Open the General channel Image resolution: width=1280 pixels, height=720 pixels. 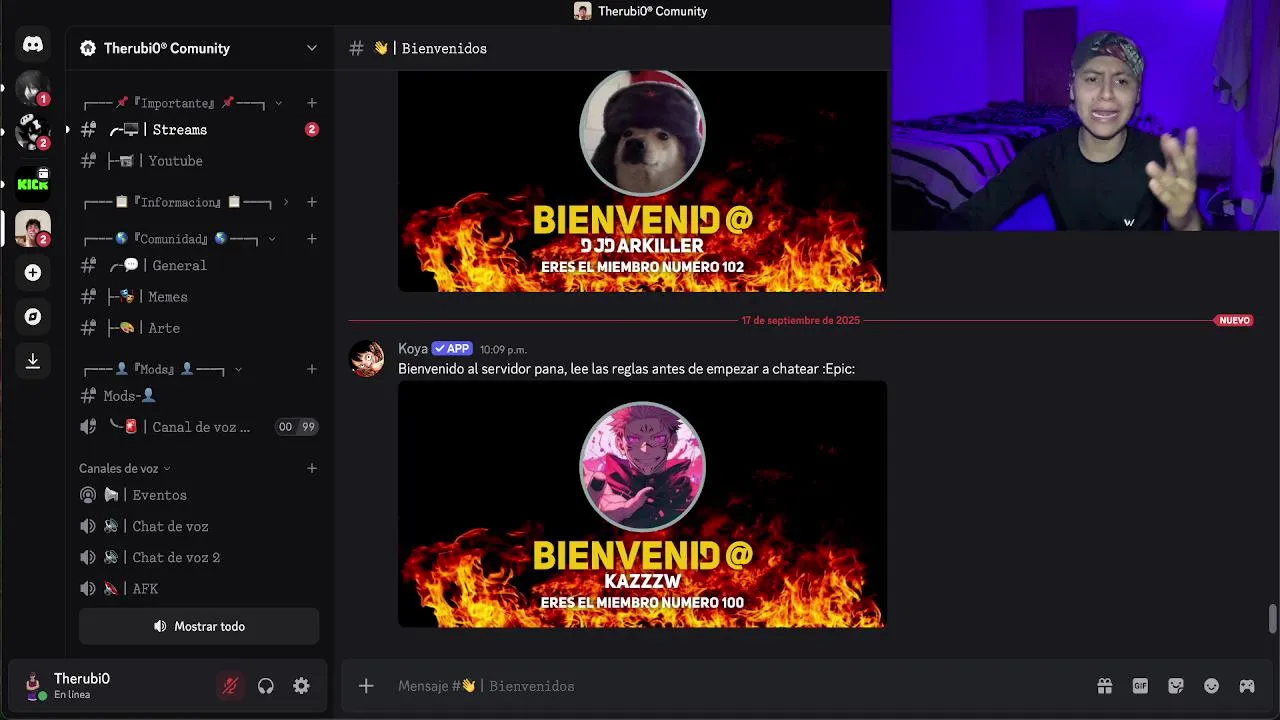pyautogui.click(x=179, y=266)
